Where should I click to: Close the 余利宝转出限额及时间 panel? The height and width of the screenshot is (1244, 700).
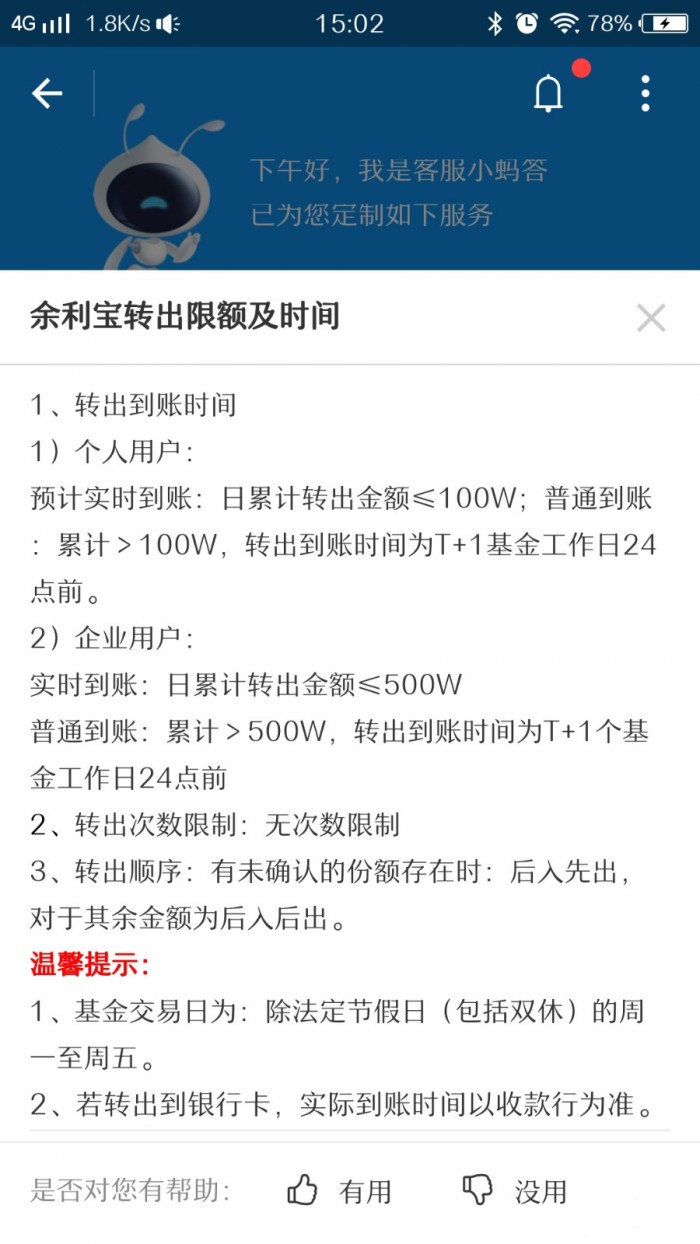[651, 318]
